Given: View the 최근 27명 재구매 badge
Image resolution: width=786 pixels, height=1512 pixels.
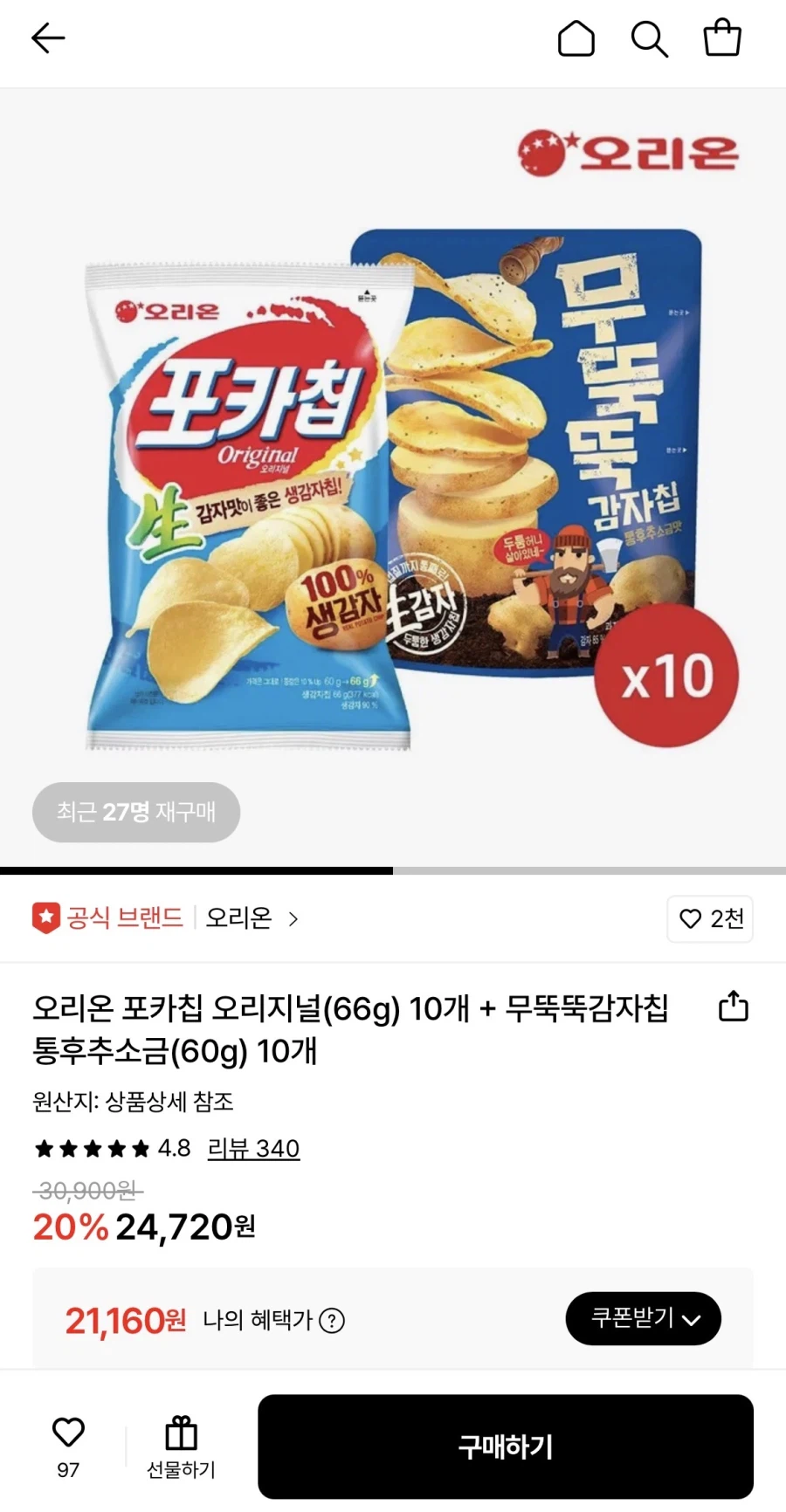Looking at the screenshot, I should 135,812.
